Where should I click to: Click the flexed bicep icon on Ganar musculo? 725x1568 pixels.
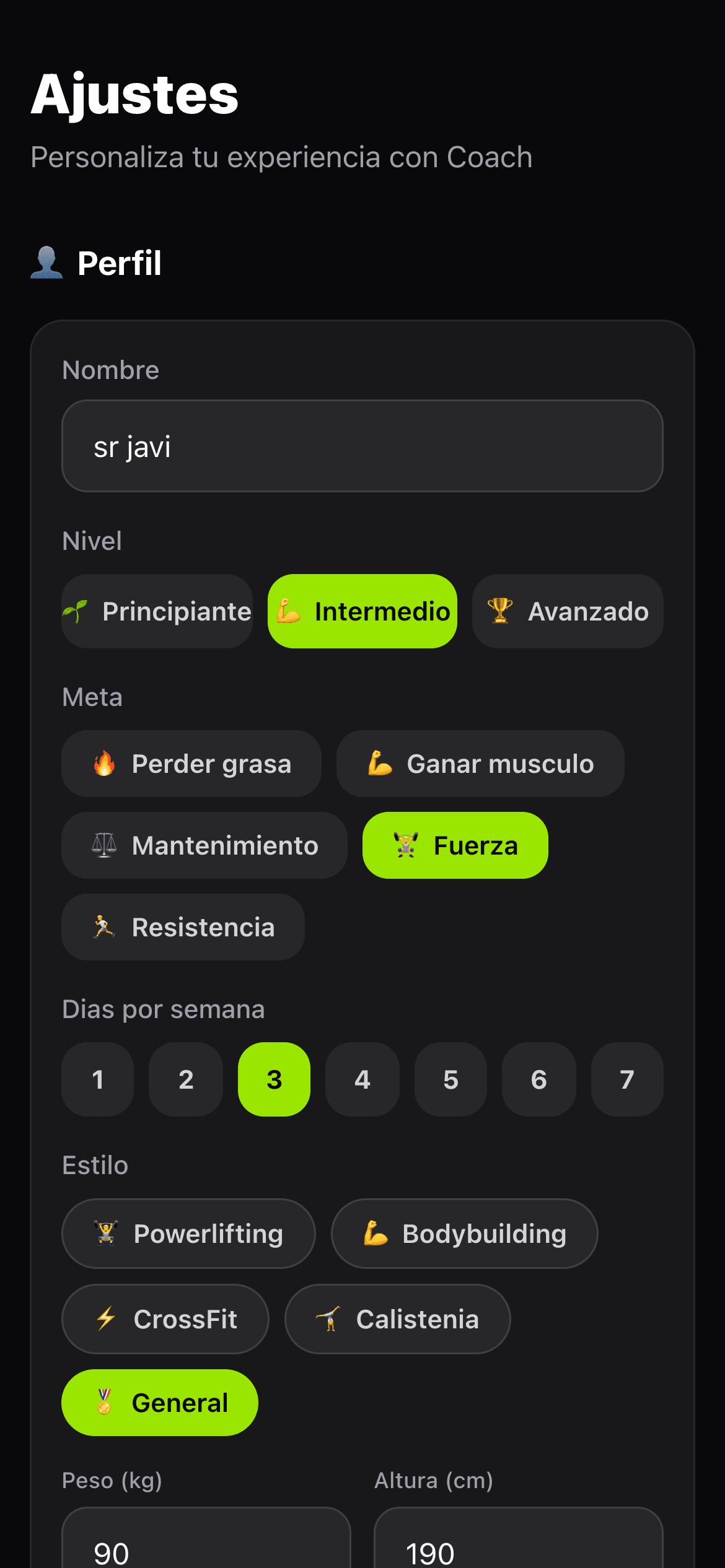pos(380,763)
